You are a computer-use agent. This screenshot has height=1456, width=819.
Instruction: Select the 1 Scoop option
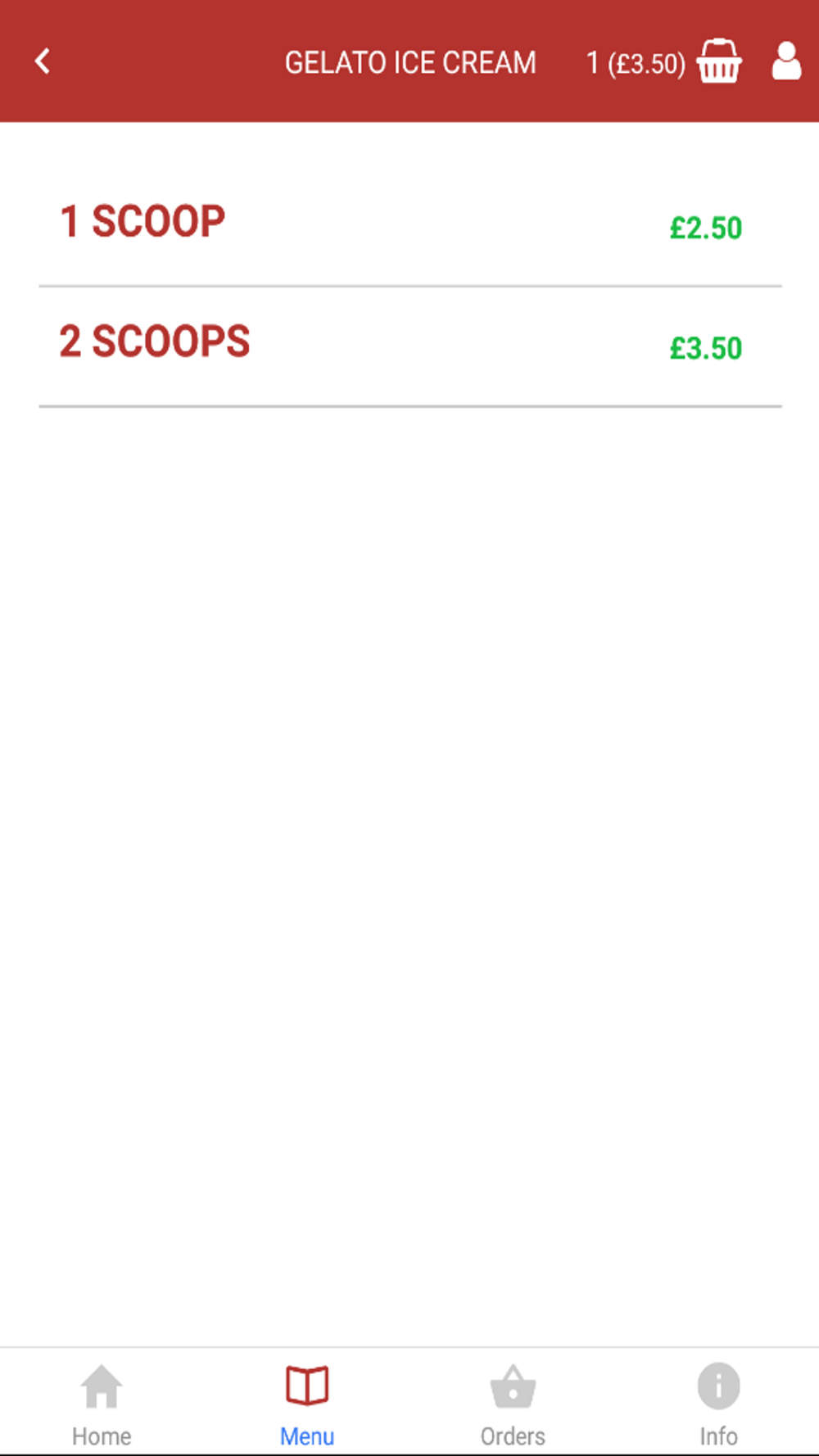(410, 225)
